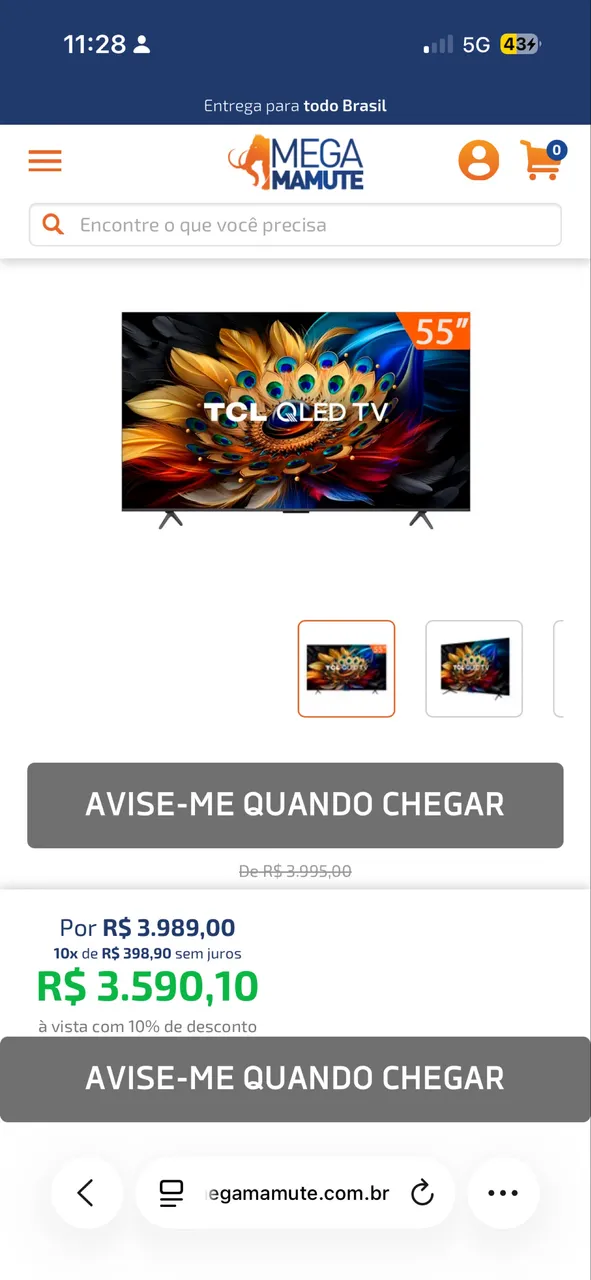The image size is (591, 1280).
Task: Tap the megamamute.com.br address bar
Action: tap(295, 1192)
